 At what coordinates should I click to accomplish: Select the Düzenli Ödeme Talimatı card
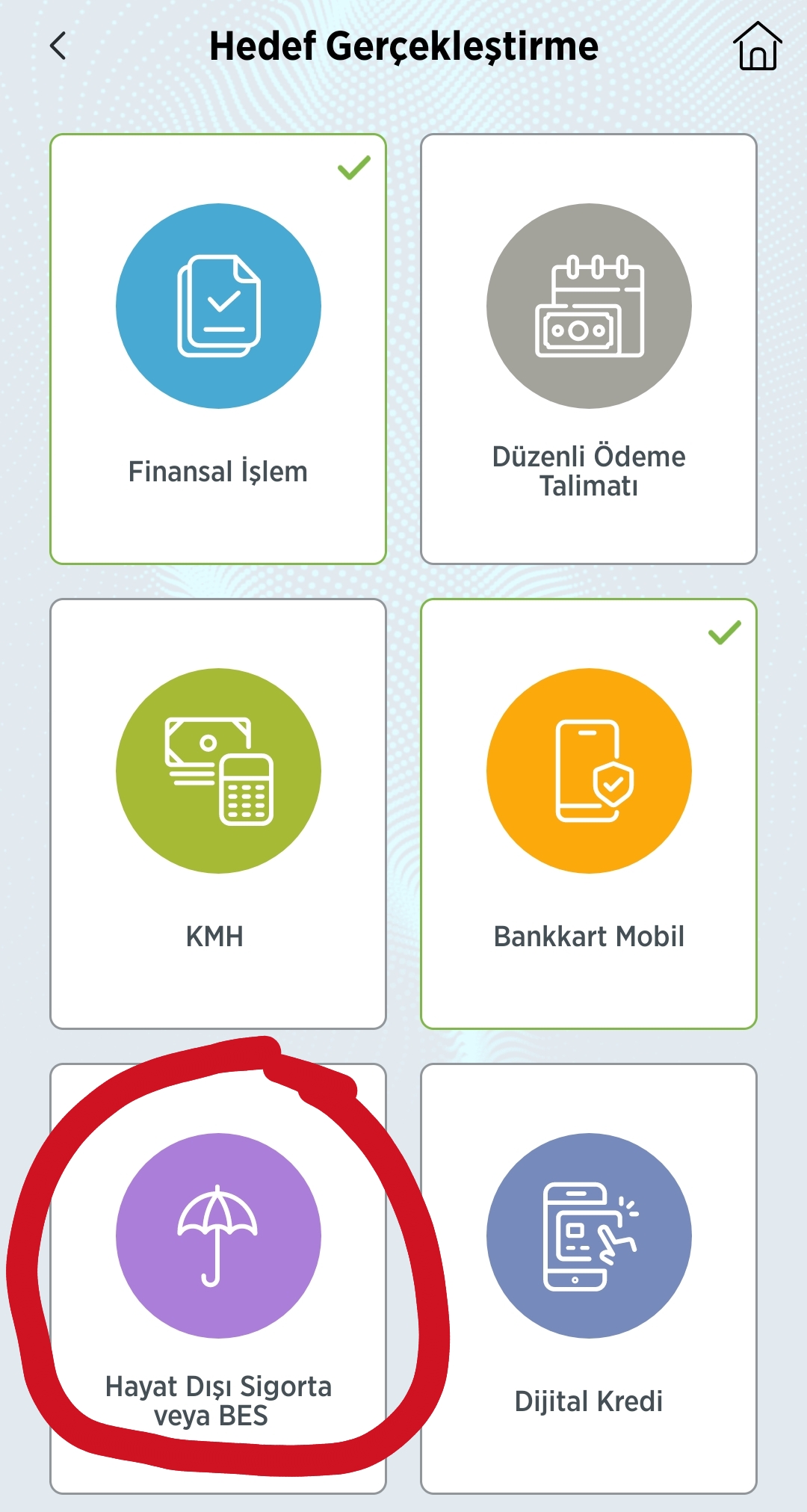point(589,349)
